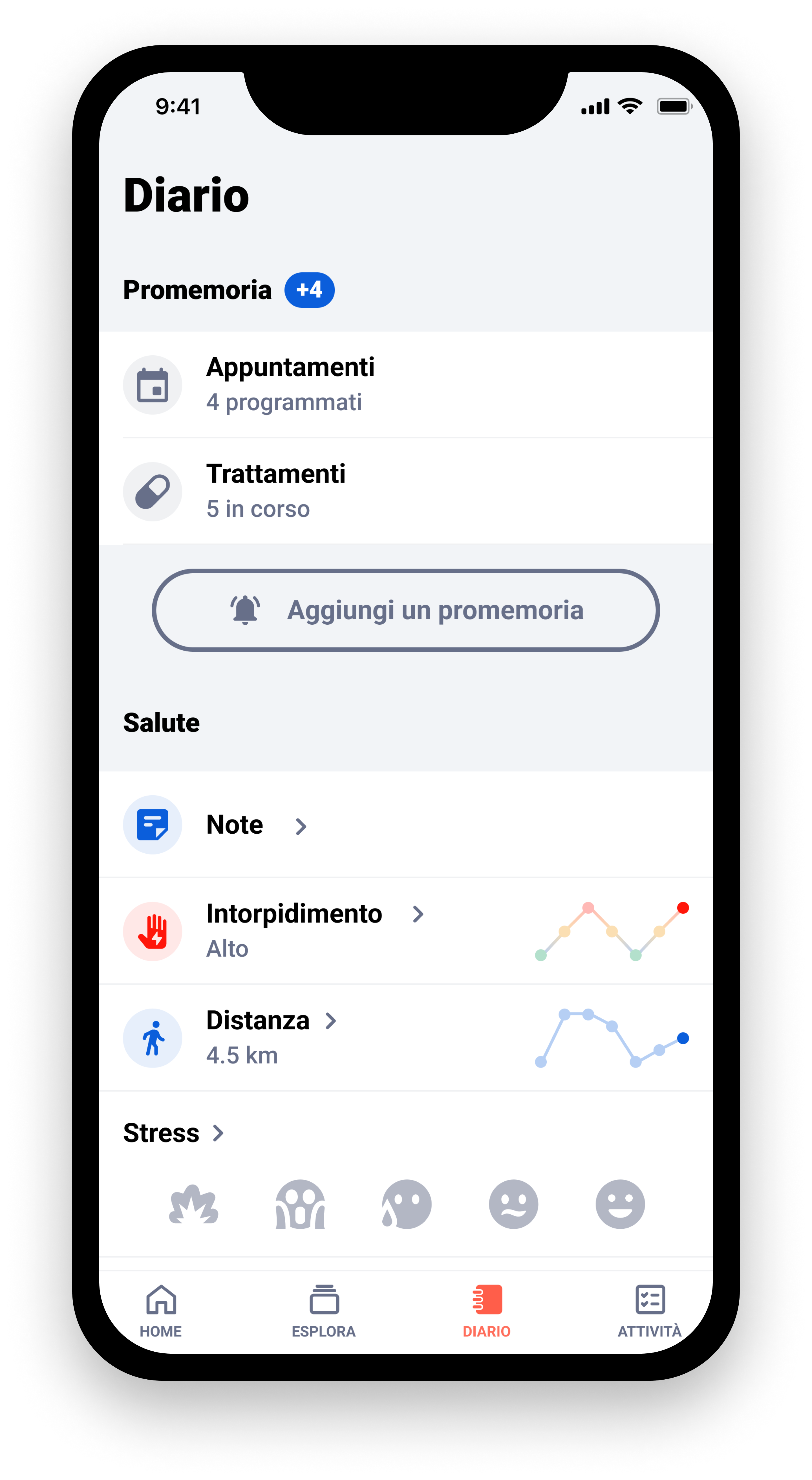Select the exploding highest stress icon
This screenshot has width=812, height=1480.
pyautogui.click(x=193, y=1204)
